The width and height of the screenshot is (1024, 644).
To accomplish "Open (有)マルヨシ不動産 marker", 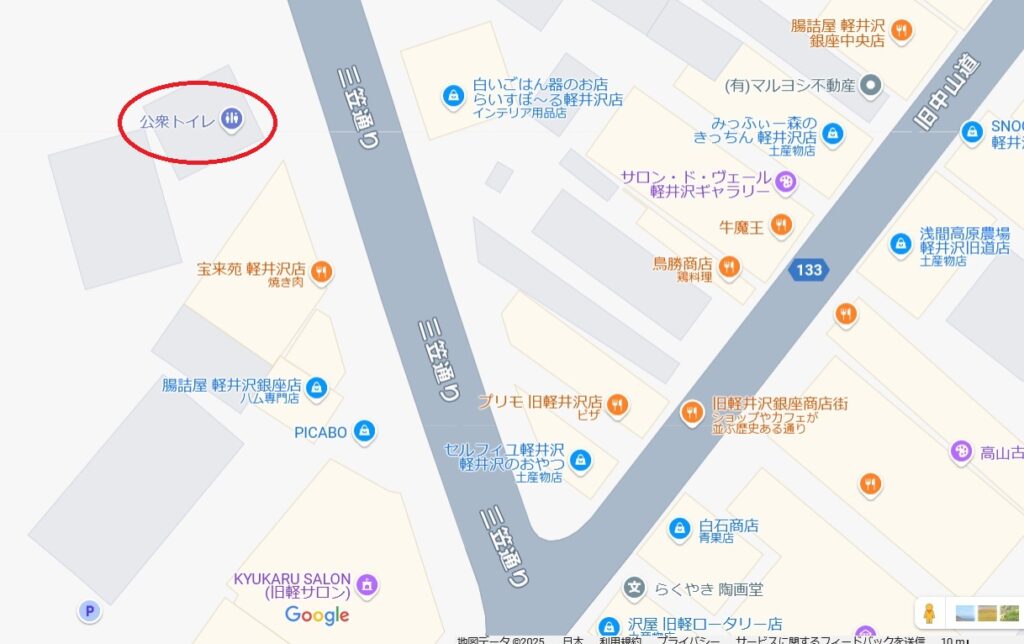I will tap(872, 85).
